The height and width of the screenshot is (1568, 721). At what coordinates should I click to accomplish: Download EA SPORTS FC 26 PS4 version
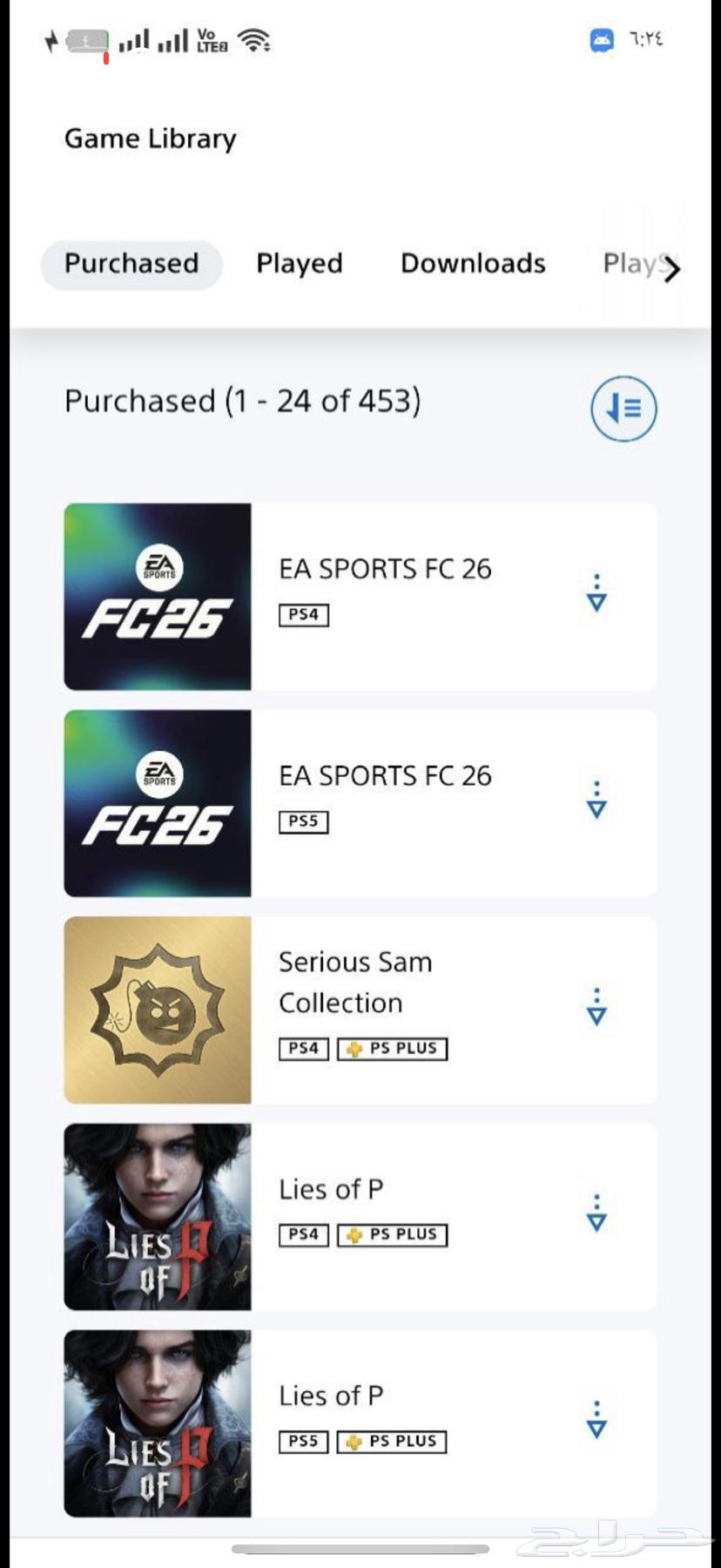596,593
